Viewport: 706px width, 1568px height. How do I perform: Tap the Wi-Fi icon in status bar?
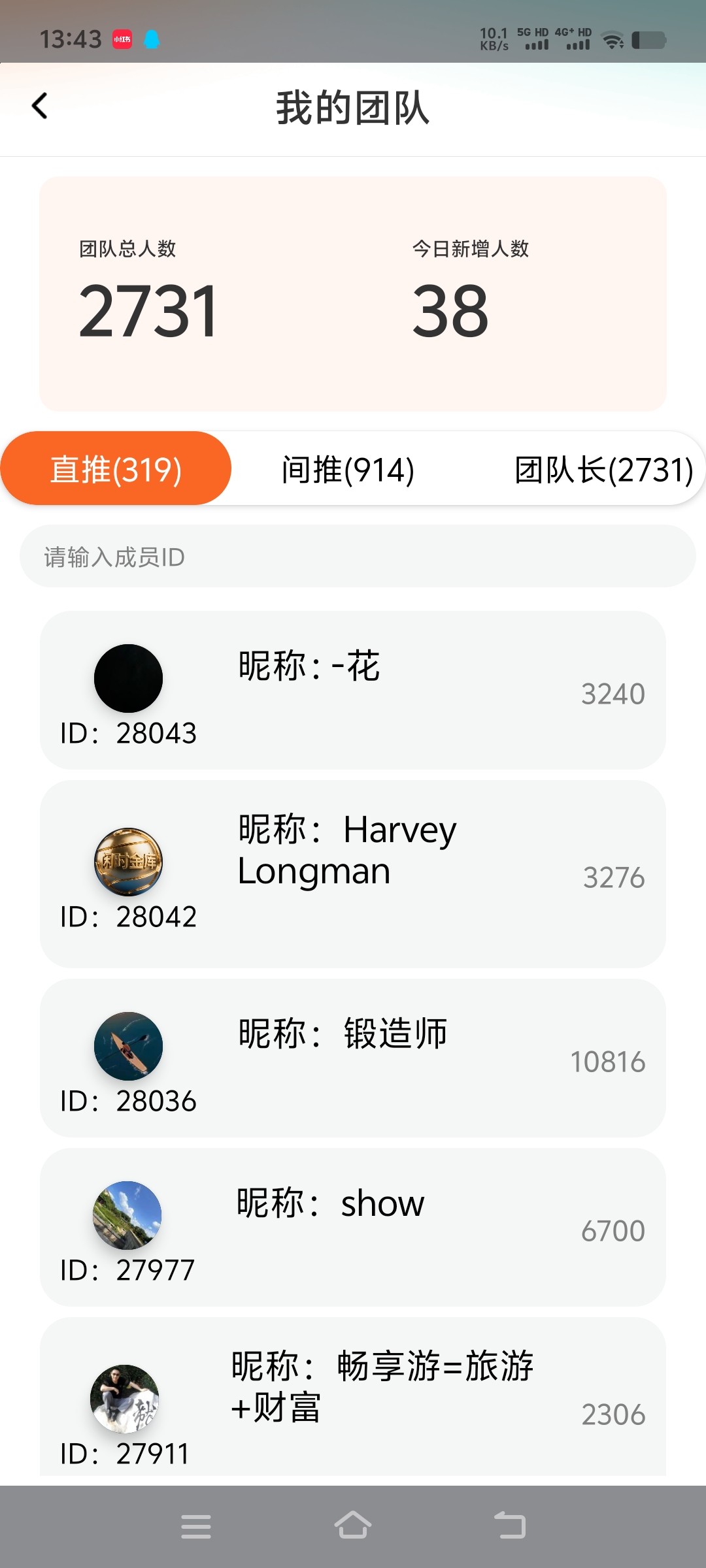click(612, 41)
